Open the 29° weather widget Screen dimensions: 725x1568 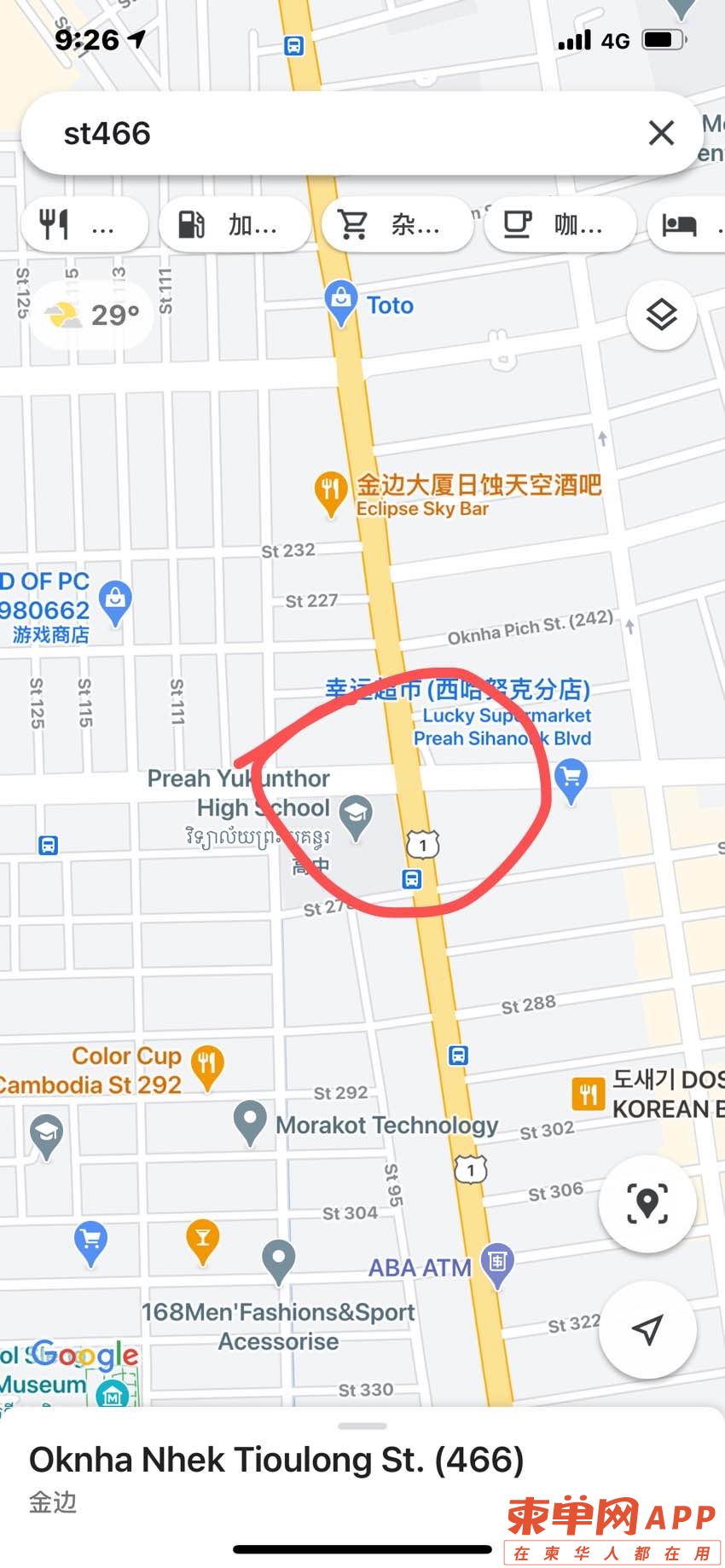92,315
